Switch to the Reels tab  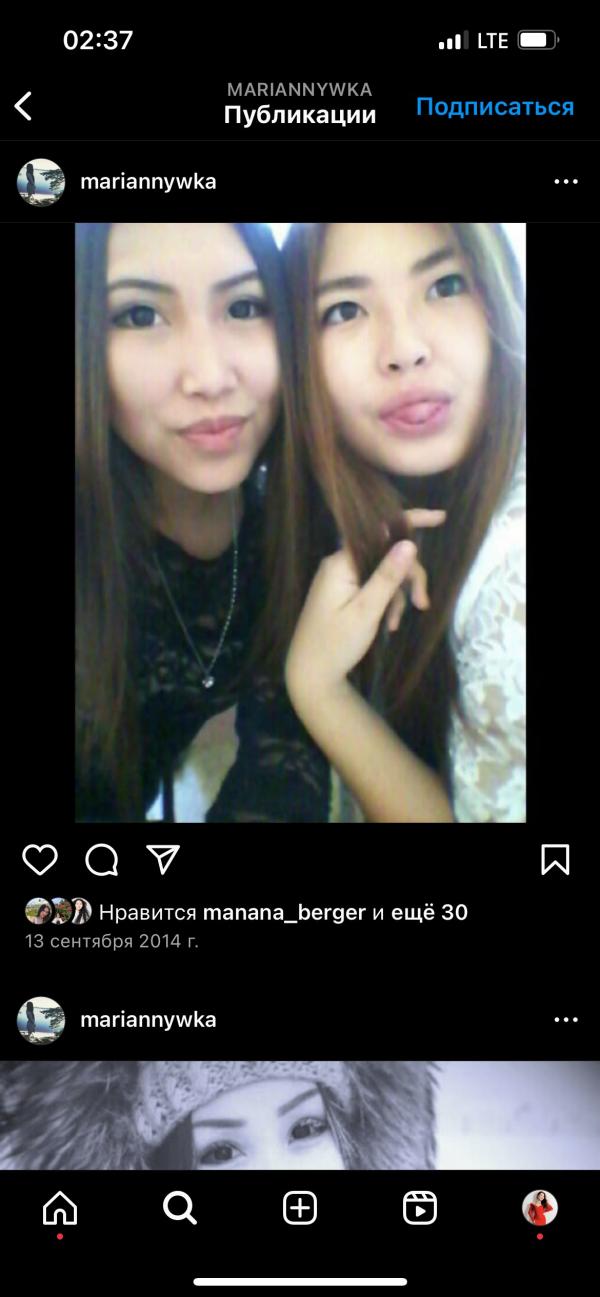(x=420, y=1209)
